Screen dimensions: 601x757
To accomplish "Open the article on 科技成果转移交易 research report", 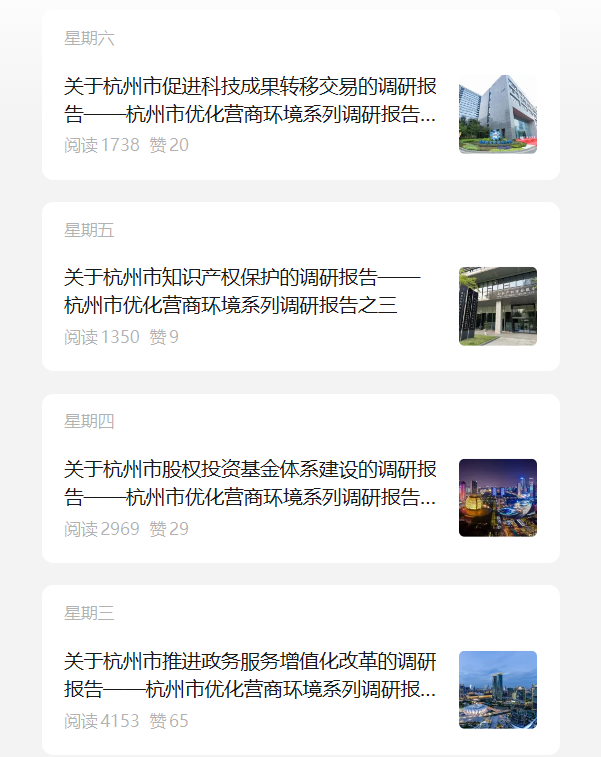I will 250,100.
